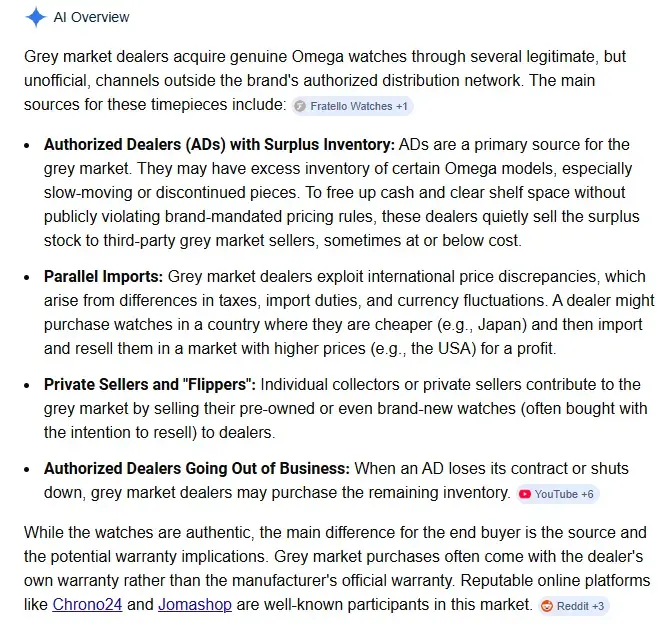Open the YouTube +6 source chip
The width and height of the screenshot is (664, 624).
tap(557, 494)
